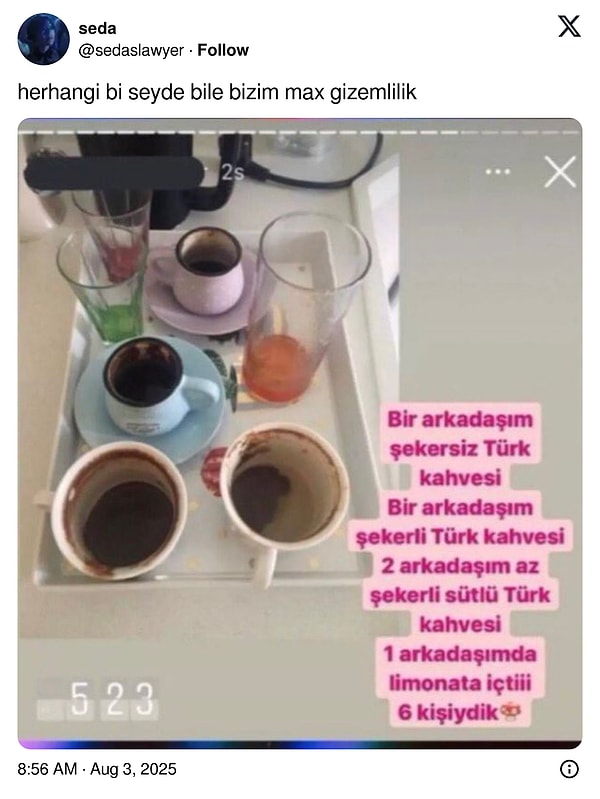The width and height of the screenshot is (600, 799).
Task: Follow the @sedaslawyer account
Action: (x=223, y=50)
